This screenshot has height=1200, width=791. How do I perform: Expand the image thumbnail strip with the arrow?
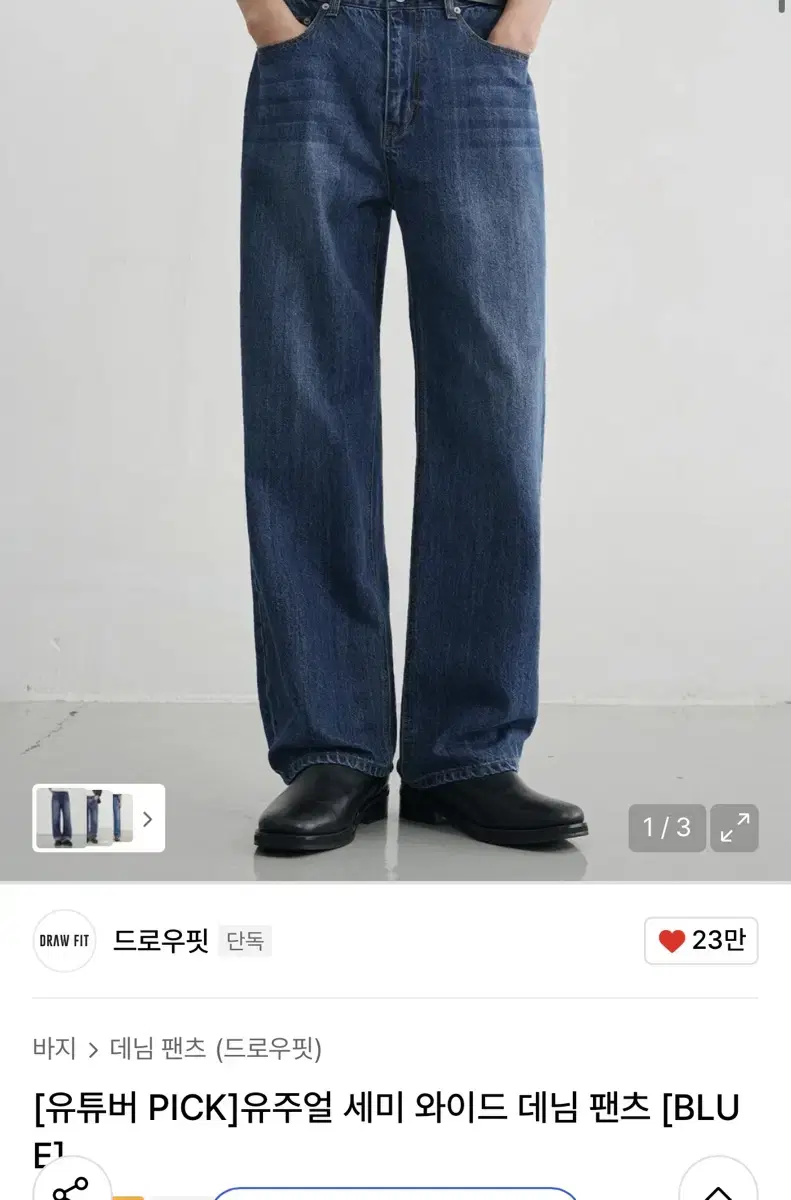(x=148, y=817)
